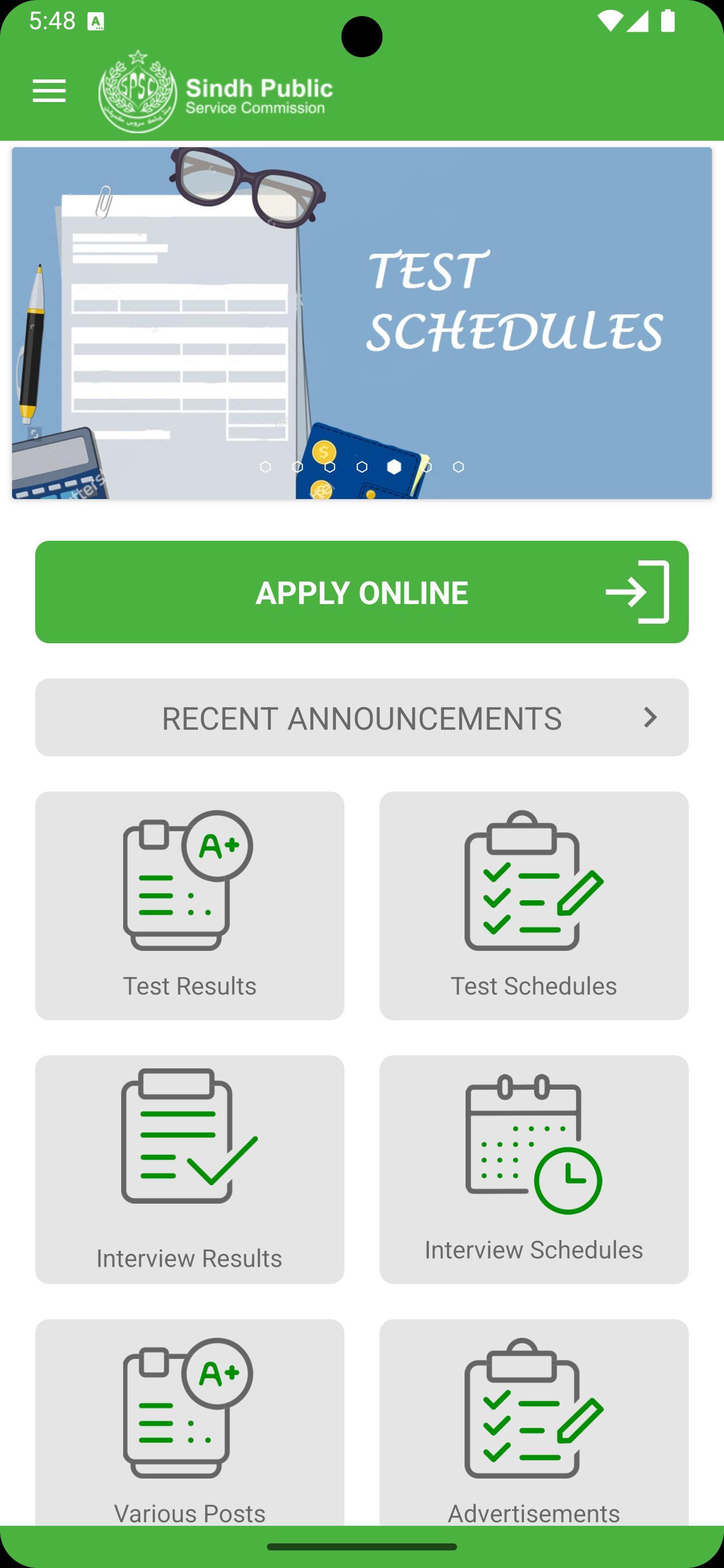The image size is (724, 1568).
Task: Expand Recent Announcements
Action: (361, 718)
